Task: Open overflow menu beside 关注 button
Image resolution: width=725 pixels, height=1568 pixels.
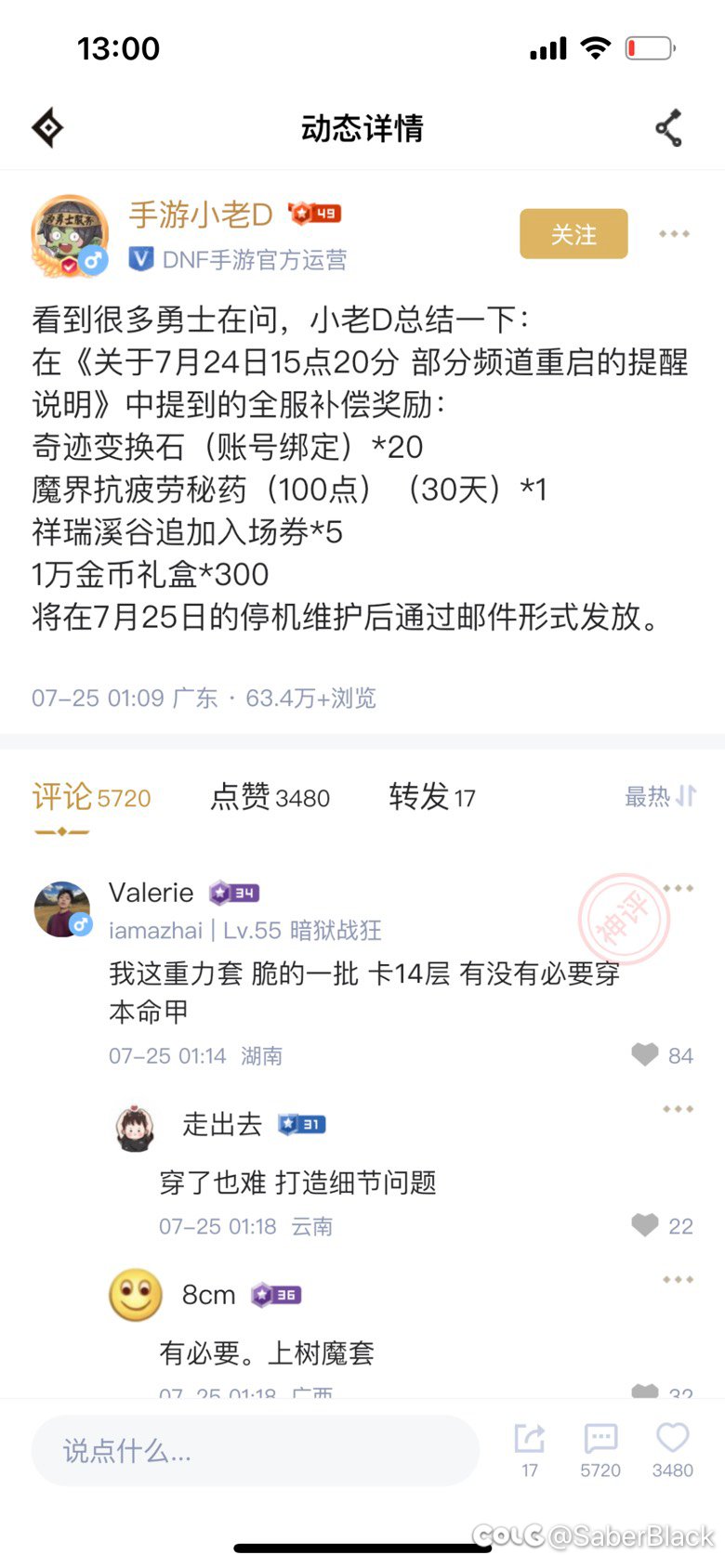Action: (674, 234)
